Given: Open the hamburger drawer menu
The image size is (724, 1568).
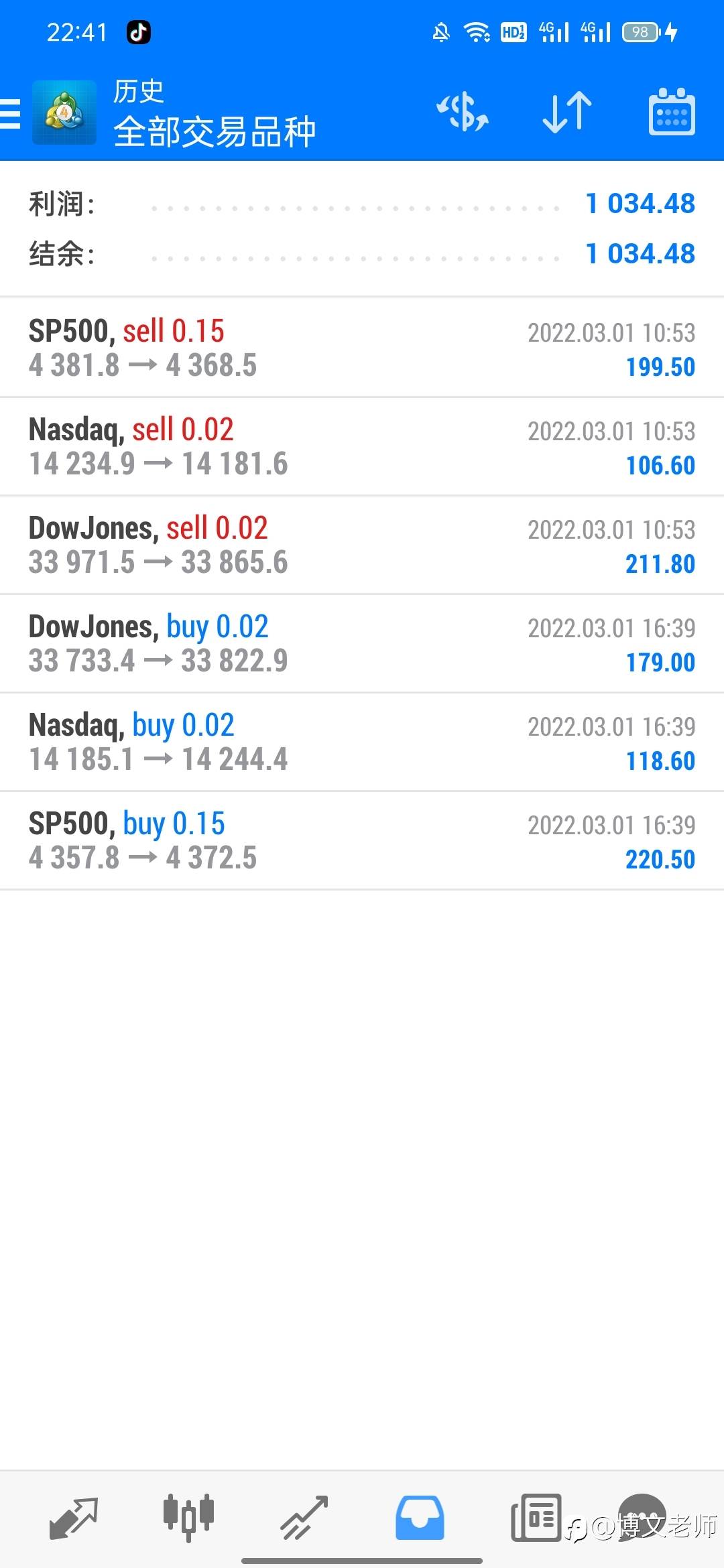Looking at the screenshot, I should click(10, 113).
